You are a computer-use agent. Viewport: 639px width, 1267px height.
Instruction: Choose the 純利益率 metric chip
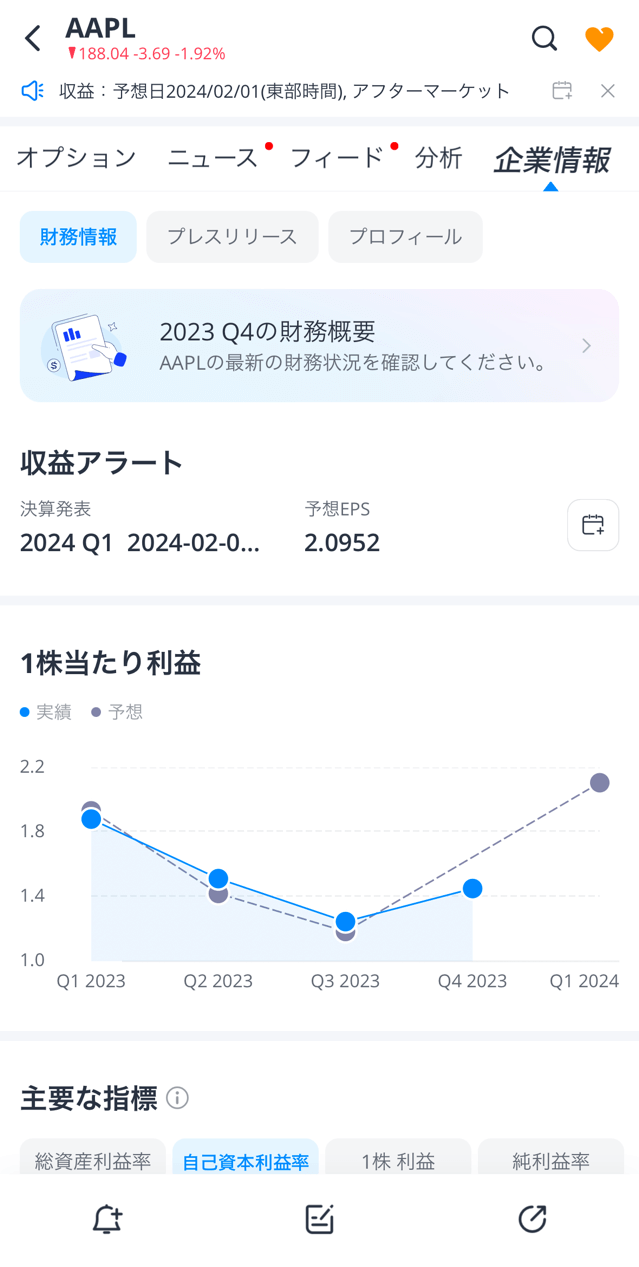[x=551, y=1161]
